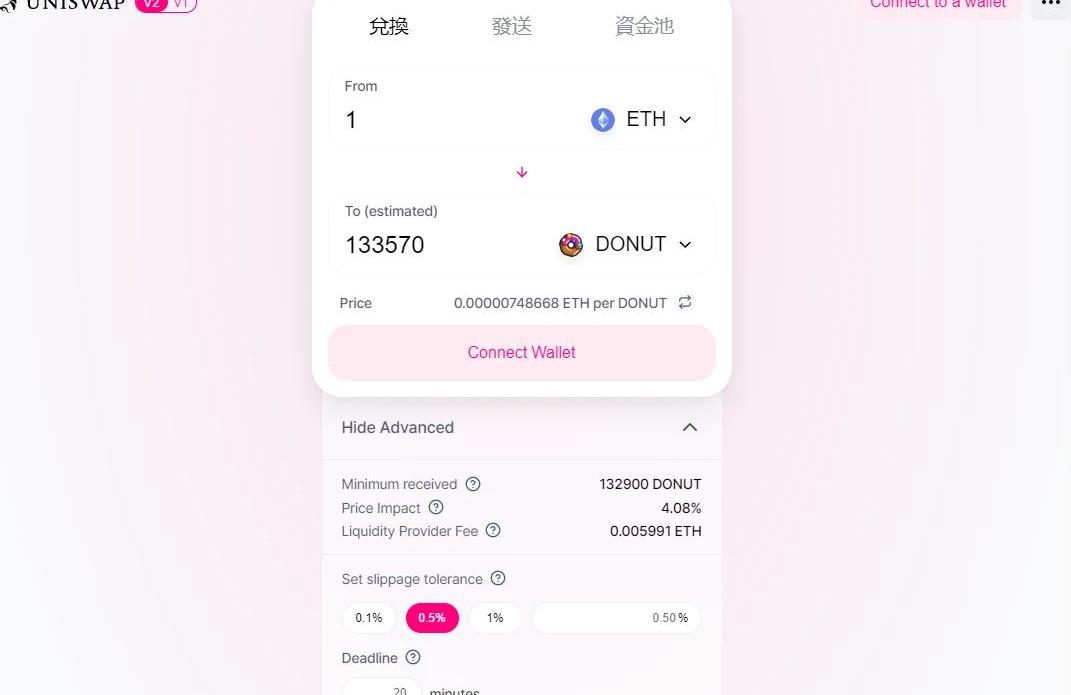Viewport: 1071px width, 695px height.
Task: Select 1% slippage tolerance
Action: click(495, 618)
